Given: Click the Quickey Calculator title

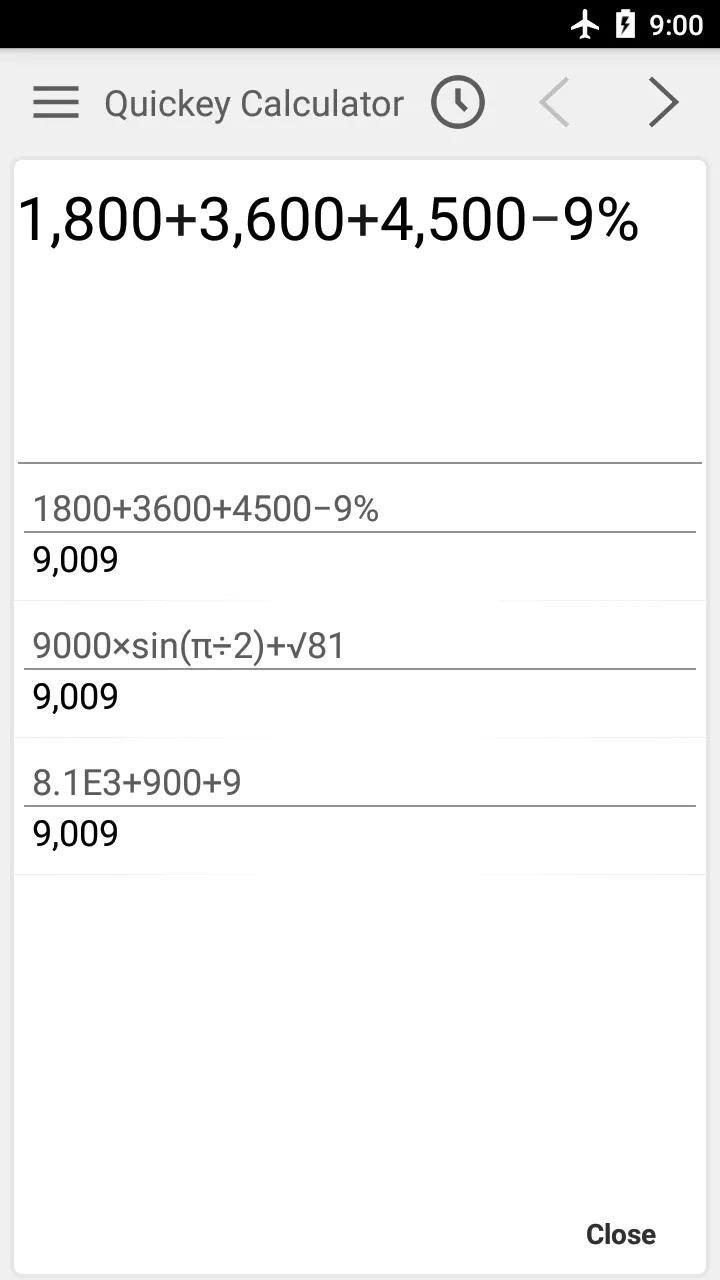Looking at the screenshot, I should point(253,102).
